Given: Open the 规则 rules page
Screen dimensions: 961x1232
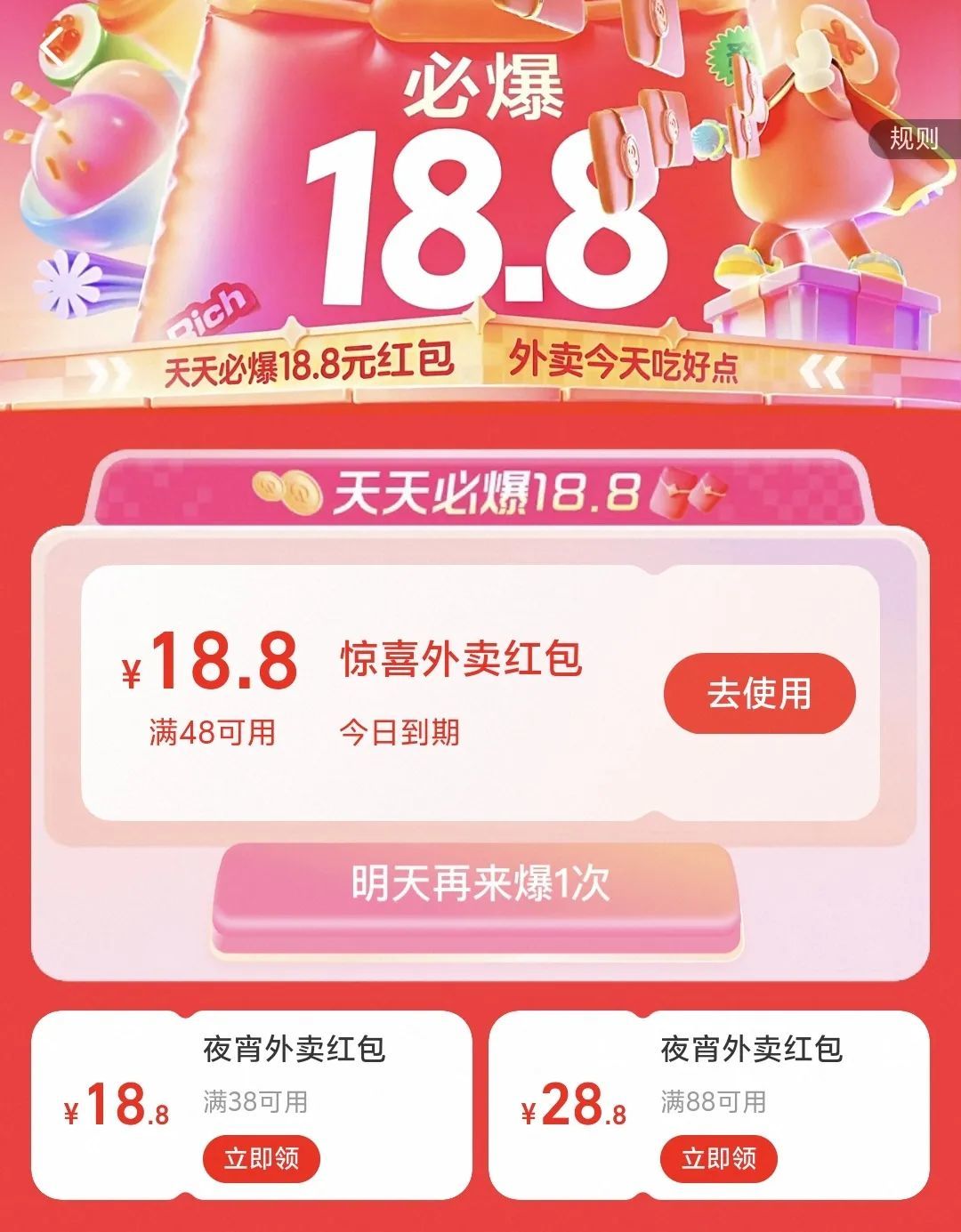Looking at the screenshot, I should tap(915, 138).
